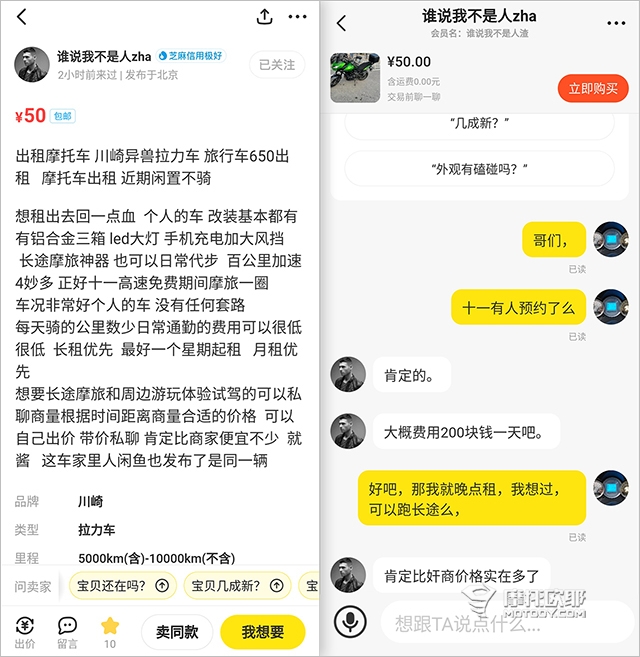Send quick question 宝贝还在吗？
This screenshot has height=657, width=640.
coord(124,586)
